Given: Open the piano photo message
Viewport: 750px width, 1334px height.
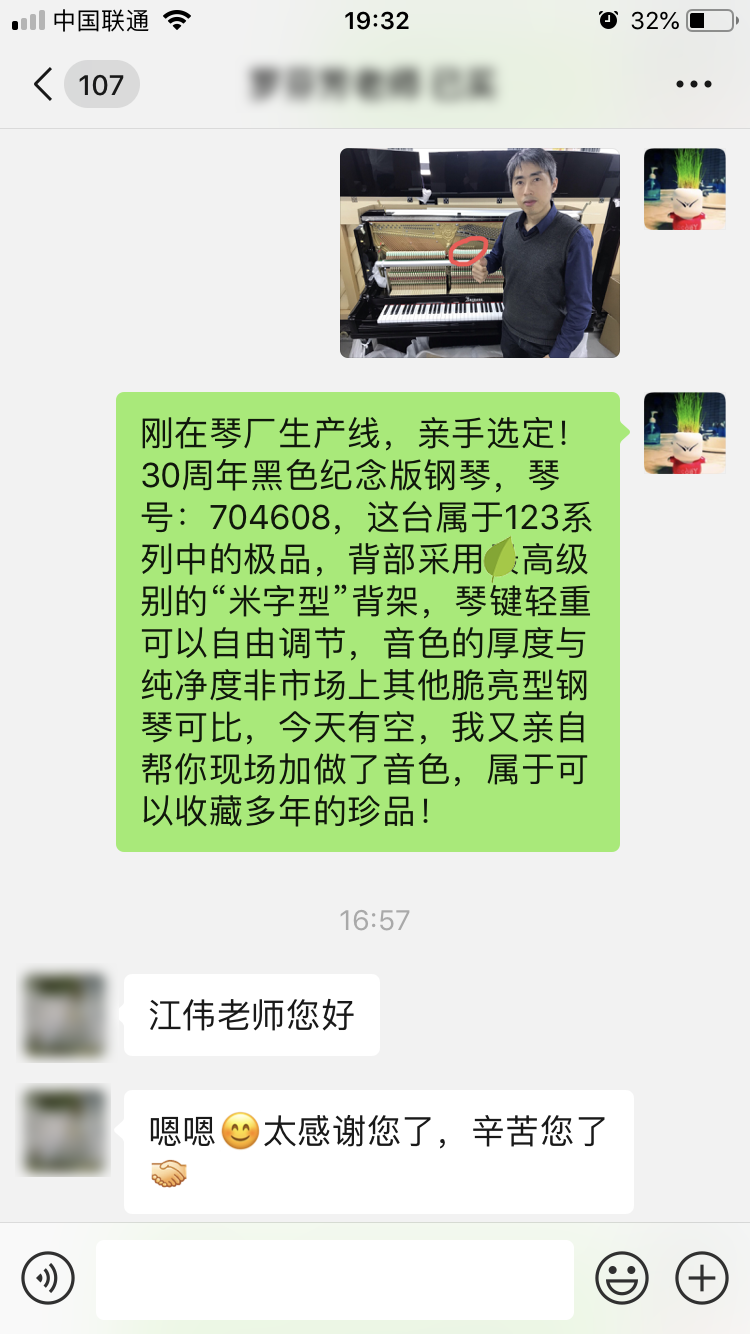Looking at the screenshot, I should [x=480, y=253].
